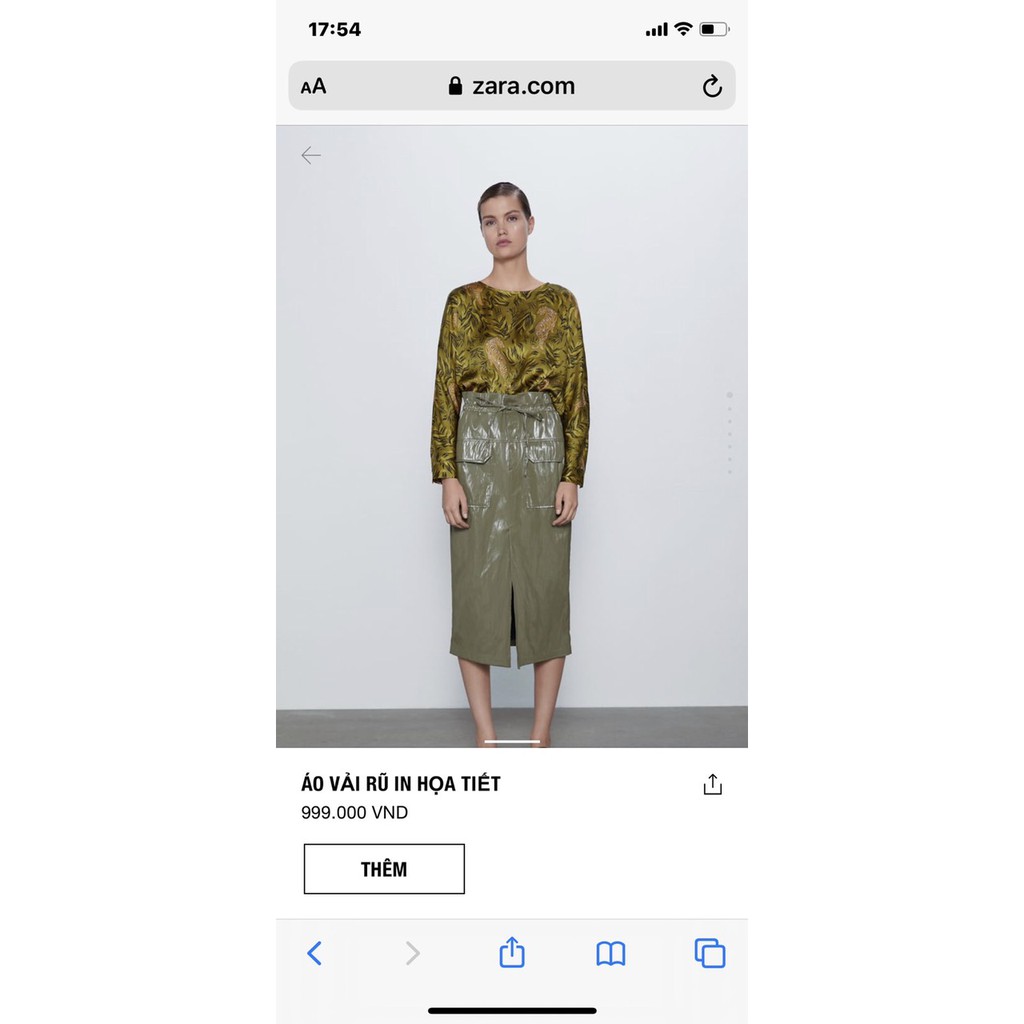Navigate back in Safari's bottom toolbar
Viewport: 1024px width, 1024px height.
coord(314,953)
